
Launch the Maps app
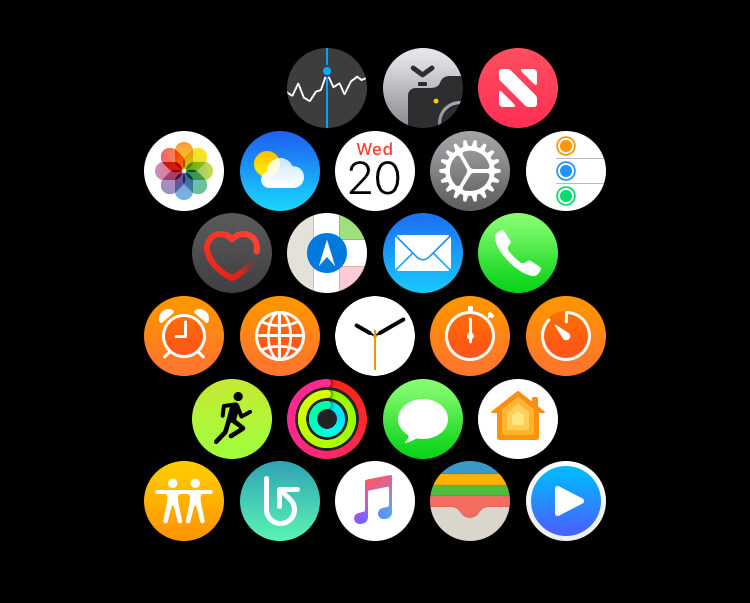click(327, 253)
